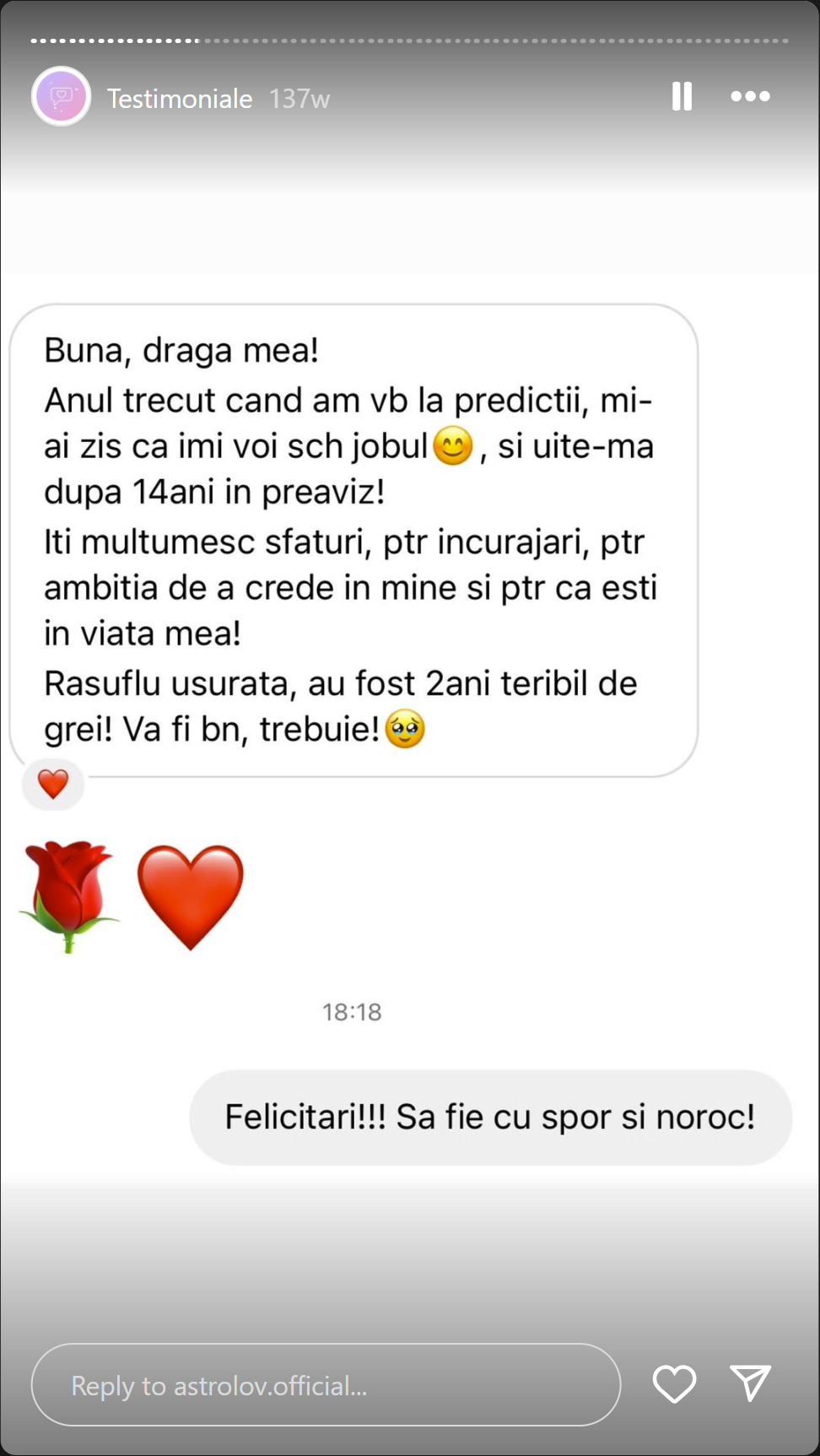Screen dimensions: 820x1456
Task: Like this story with the heart
Action: click(x=674, y=1384)
